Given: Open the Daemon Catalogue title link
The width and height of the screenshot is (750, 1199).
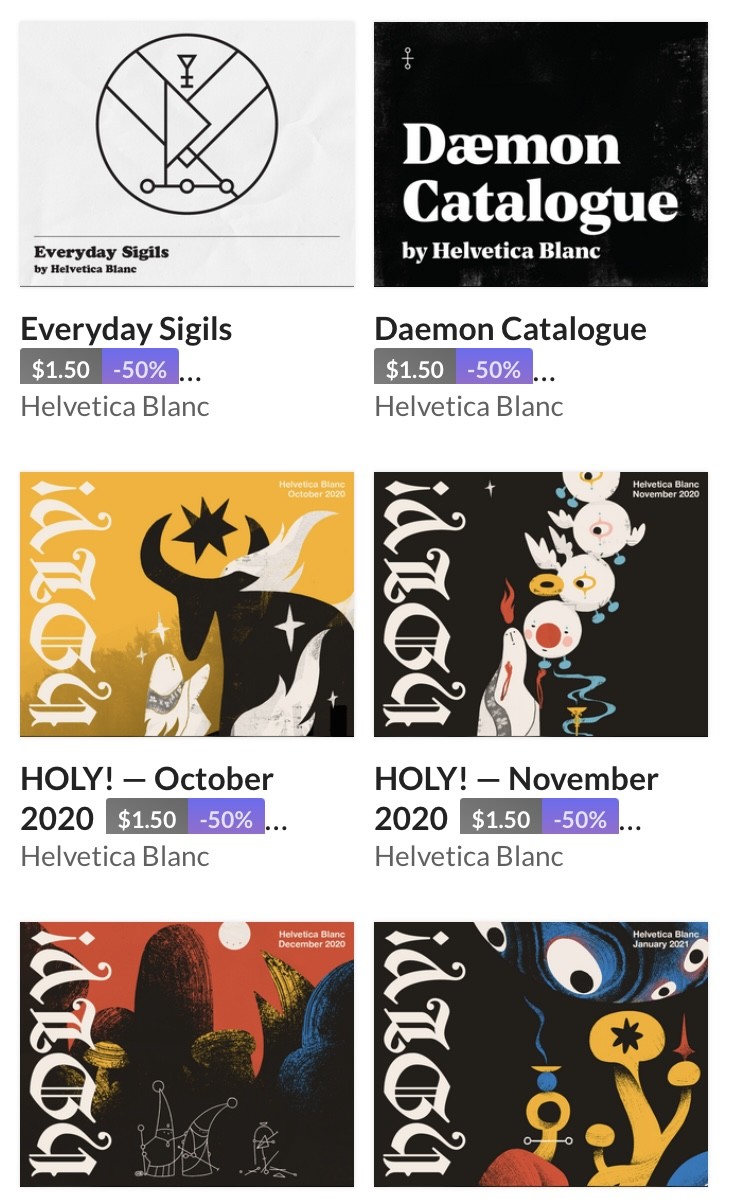Looking at the screenshot, I should tap(510, 329).
